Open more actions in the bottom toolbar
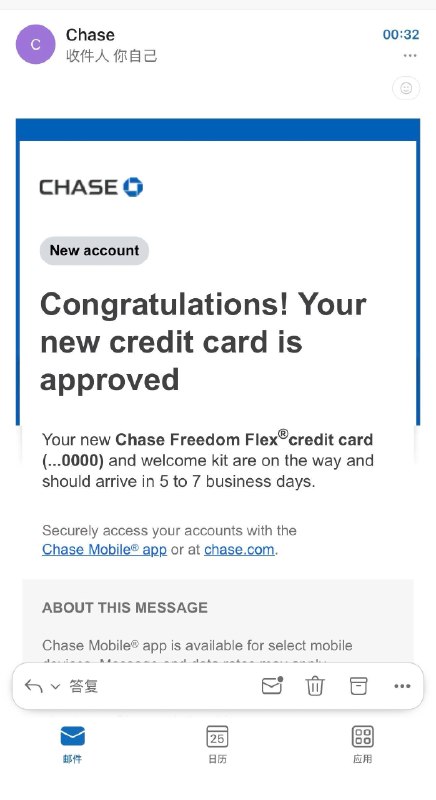This screenshot has height=800, width=436. coord(402,686)
